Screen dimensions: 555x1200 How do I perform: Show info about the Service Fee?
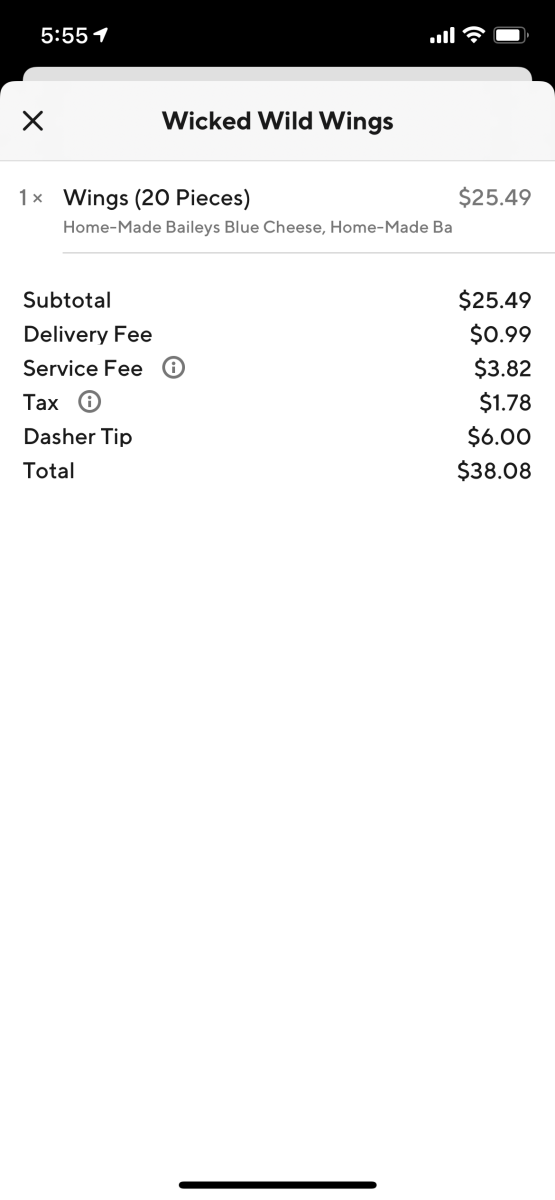click(x=173, y=368)
